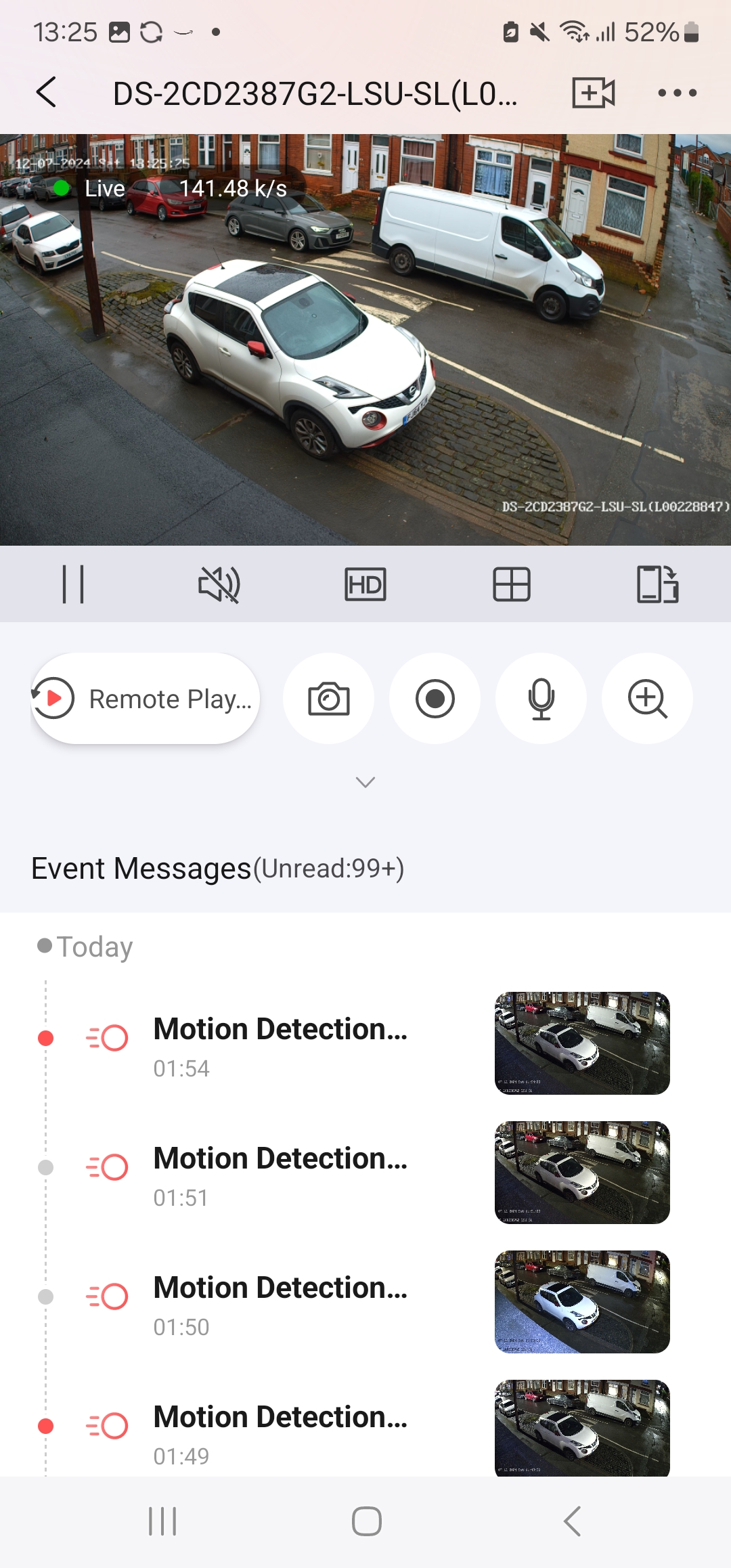Change the HD video quality
Image resolution: width=731 pixels, height=1568 pixels.
(x=365, y=584)
